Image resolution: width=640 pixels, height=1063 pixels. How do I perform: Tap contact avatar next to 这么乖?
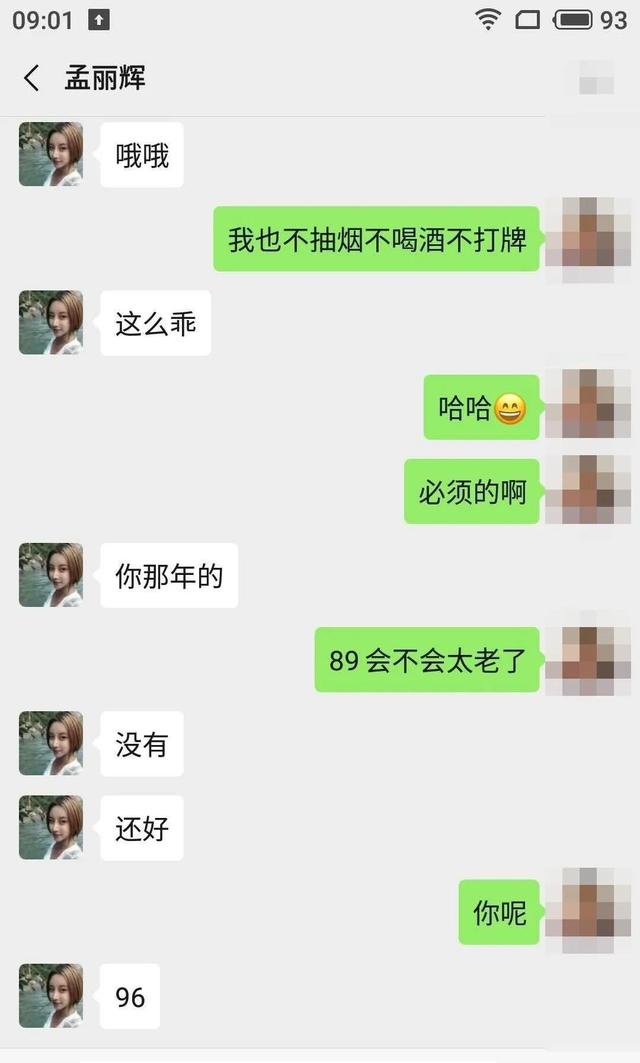[50, 322]
